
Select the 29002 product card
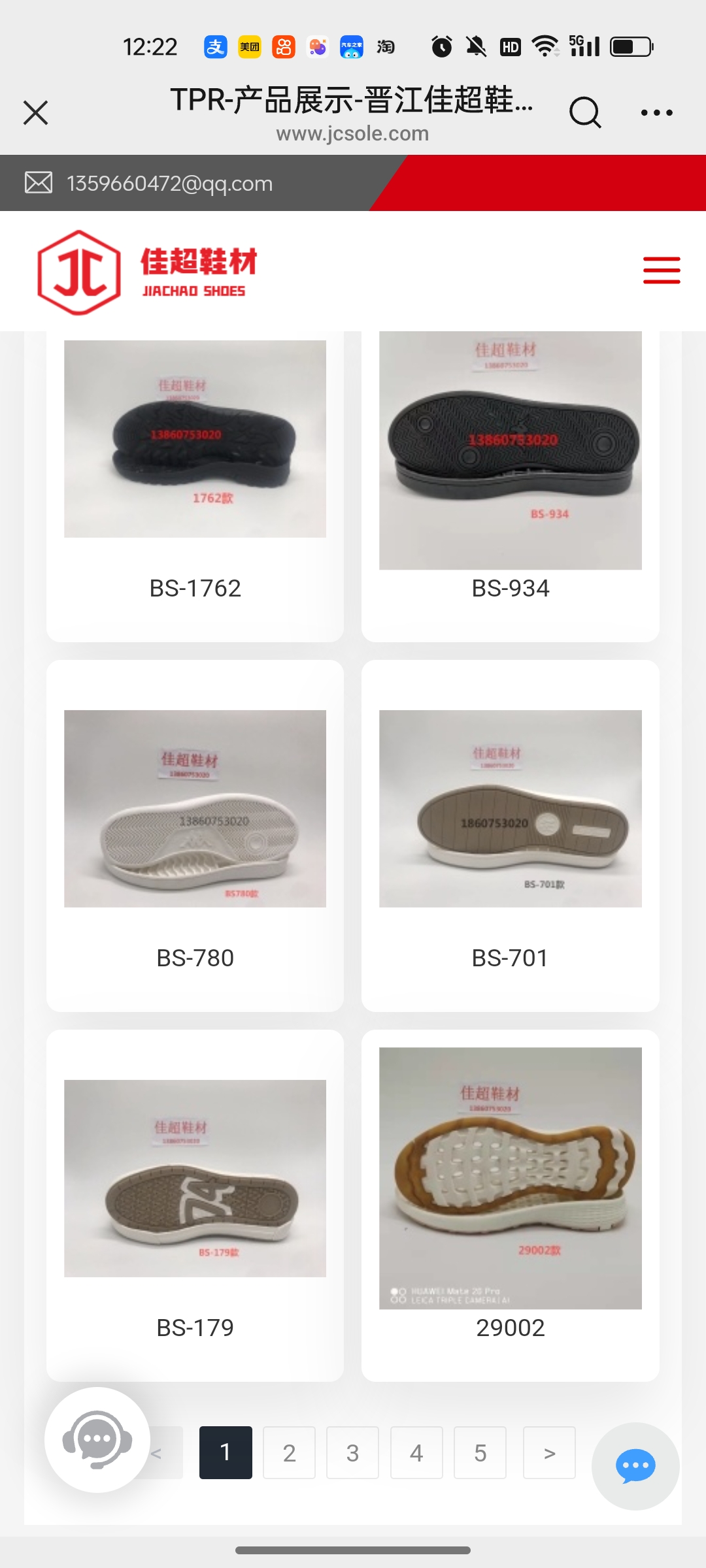tap(510, 1205)
